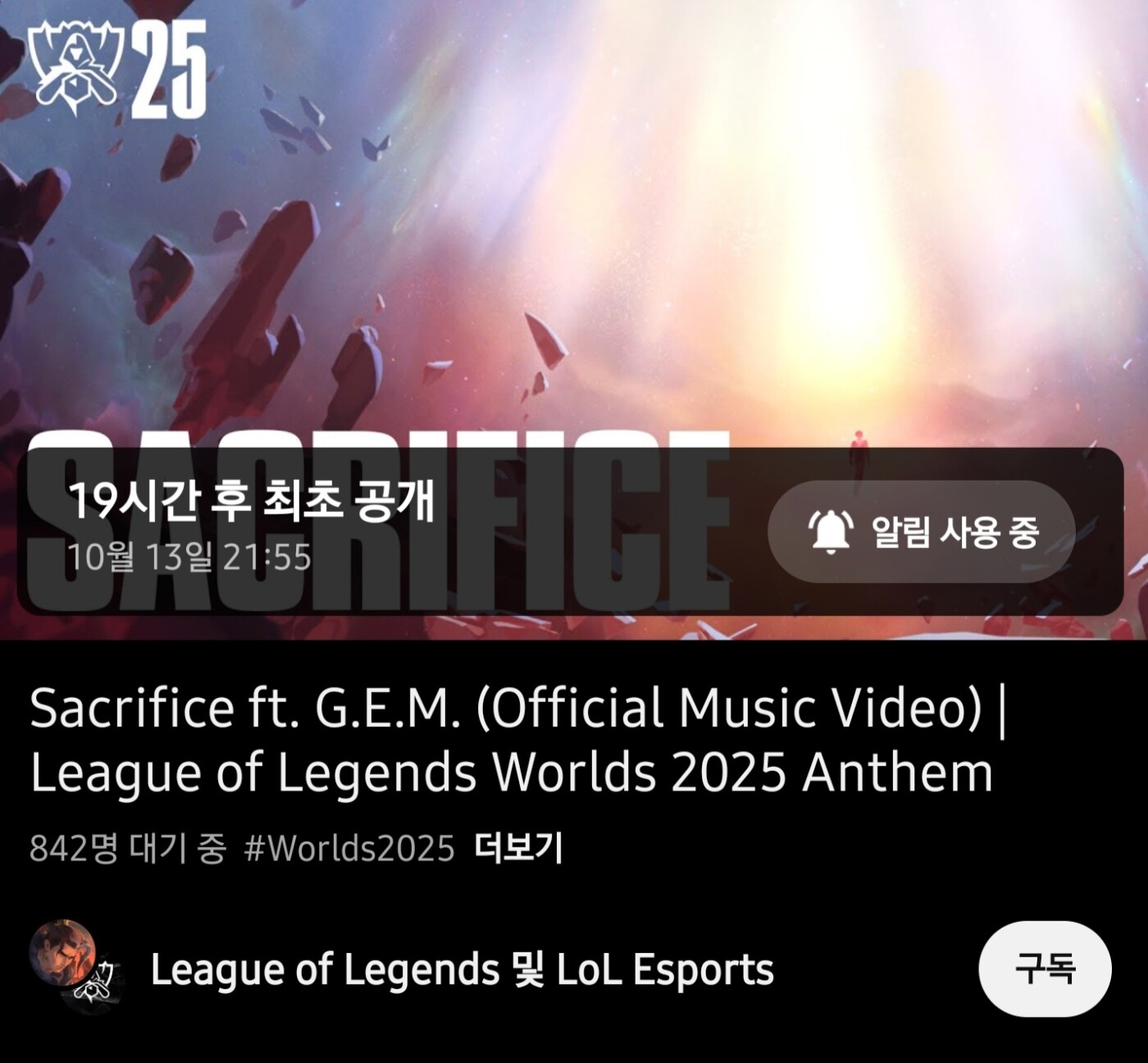The height and width of the screenshot is (1063, 1148).
Task: Subscribe with the 구독 button
Action: pos(1045,969)
